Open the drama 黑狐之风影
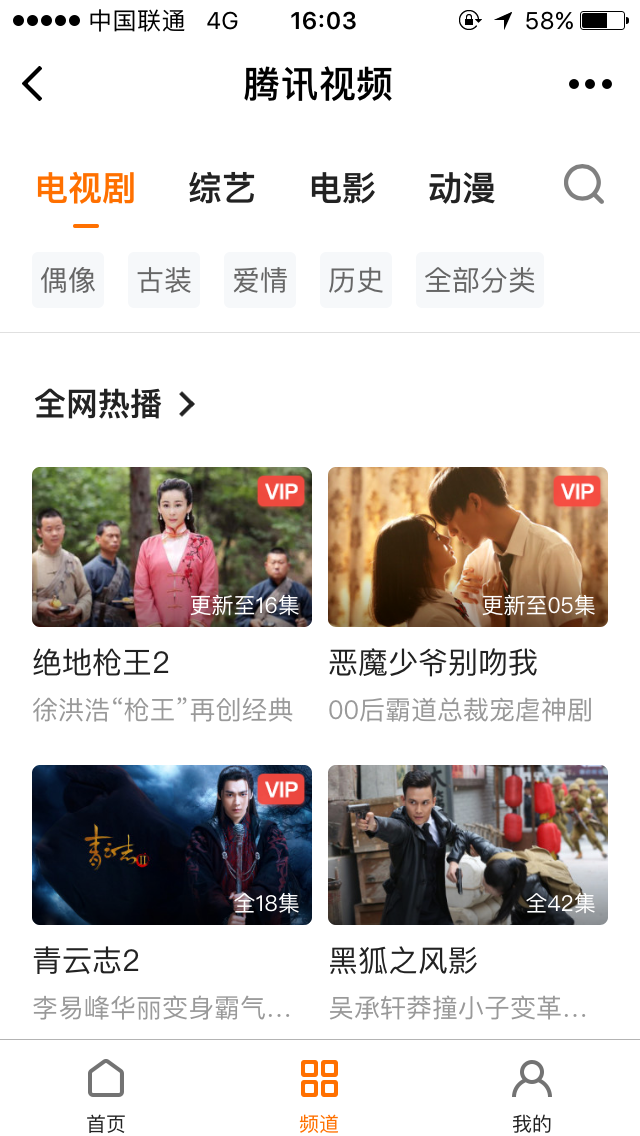This screenshot has height=1136, width=640. [468, 845]
